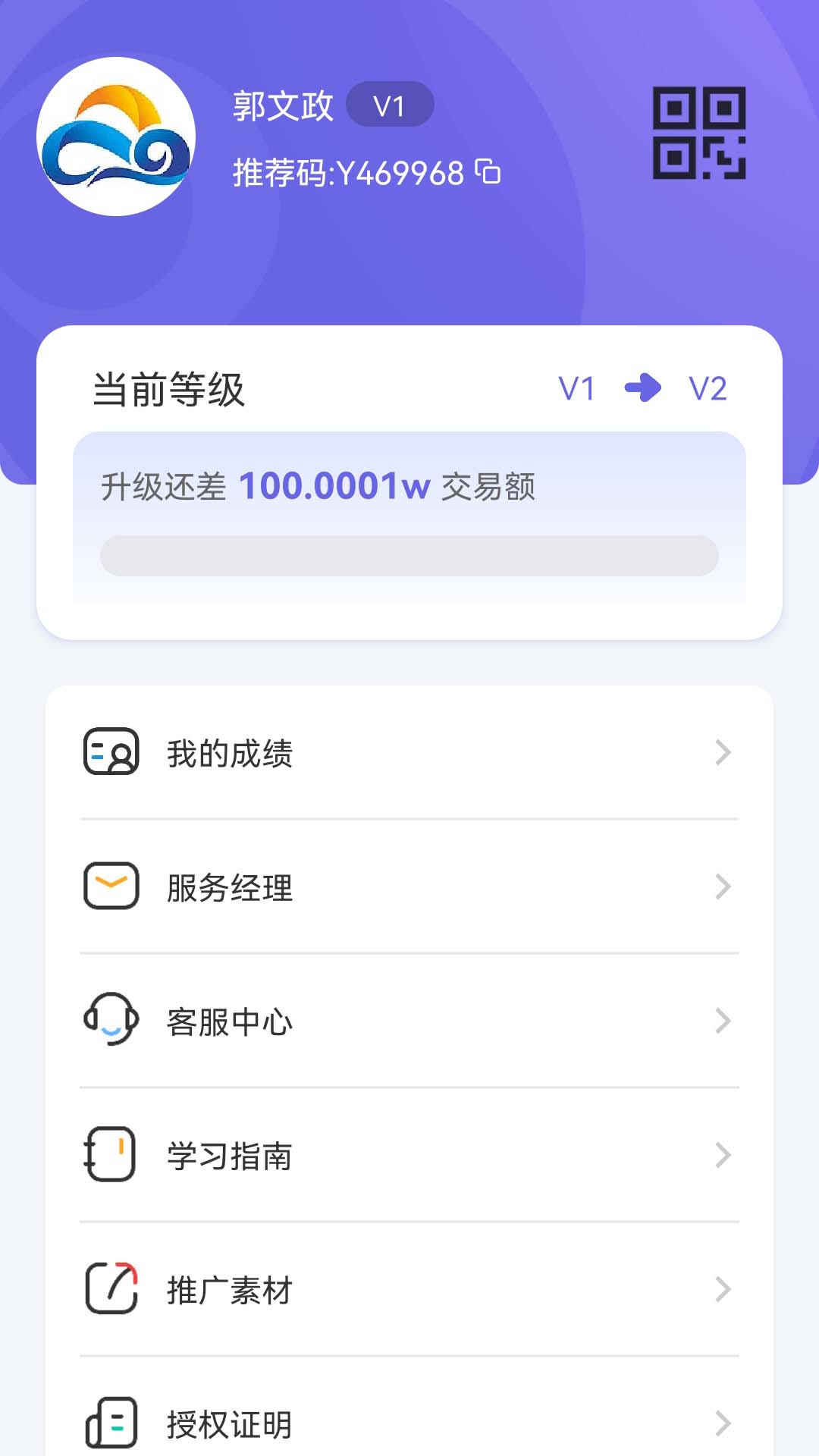
Task: Tap the profile avatar
Action: 116,136
